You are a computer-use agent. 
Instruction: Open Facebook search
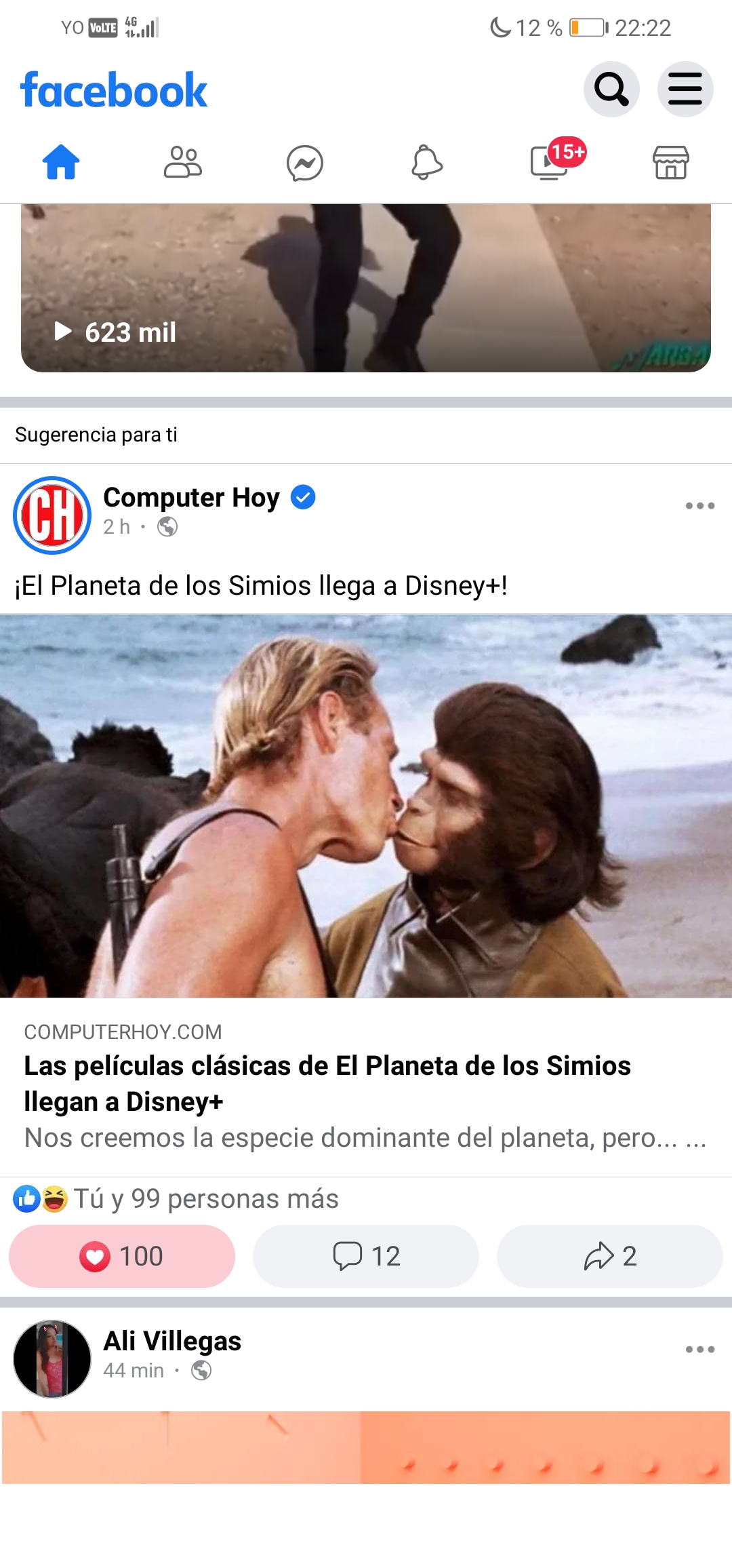pyautogui.click(x=611, y=89)
